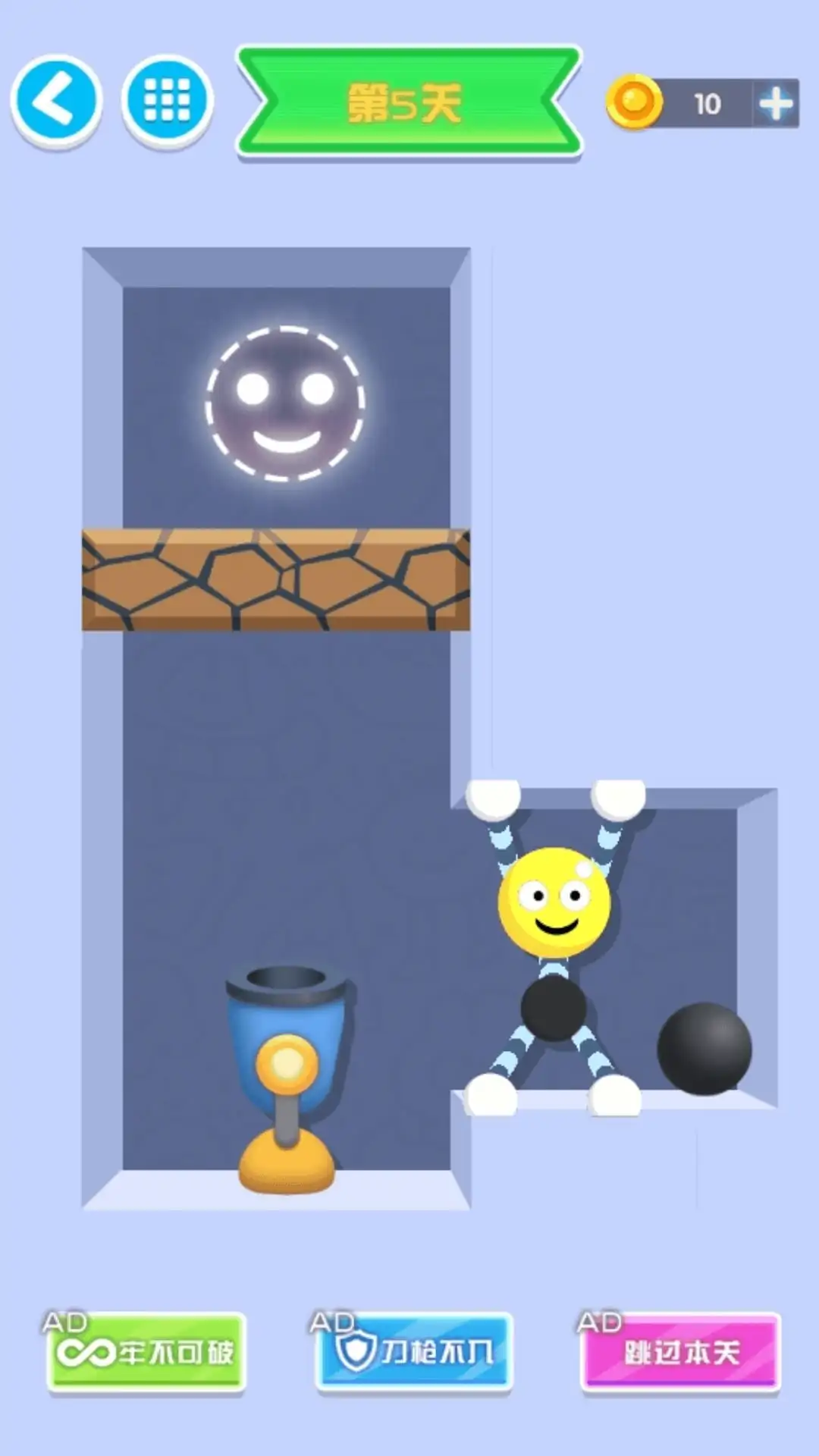Screen dimensions: 819x1456
Task: Activate the 牢不可破 ad power-up
Action: (x=146, y=1352)
